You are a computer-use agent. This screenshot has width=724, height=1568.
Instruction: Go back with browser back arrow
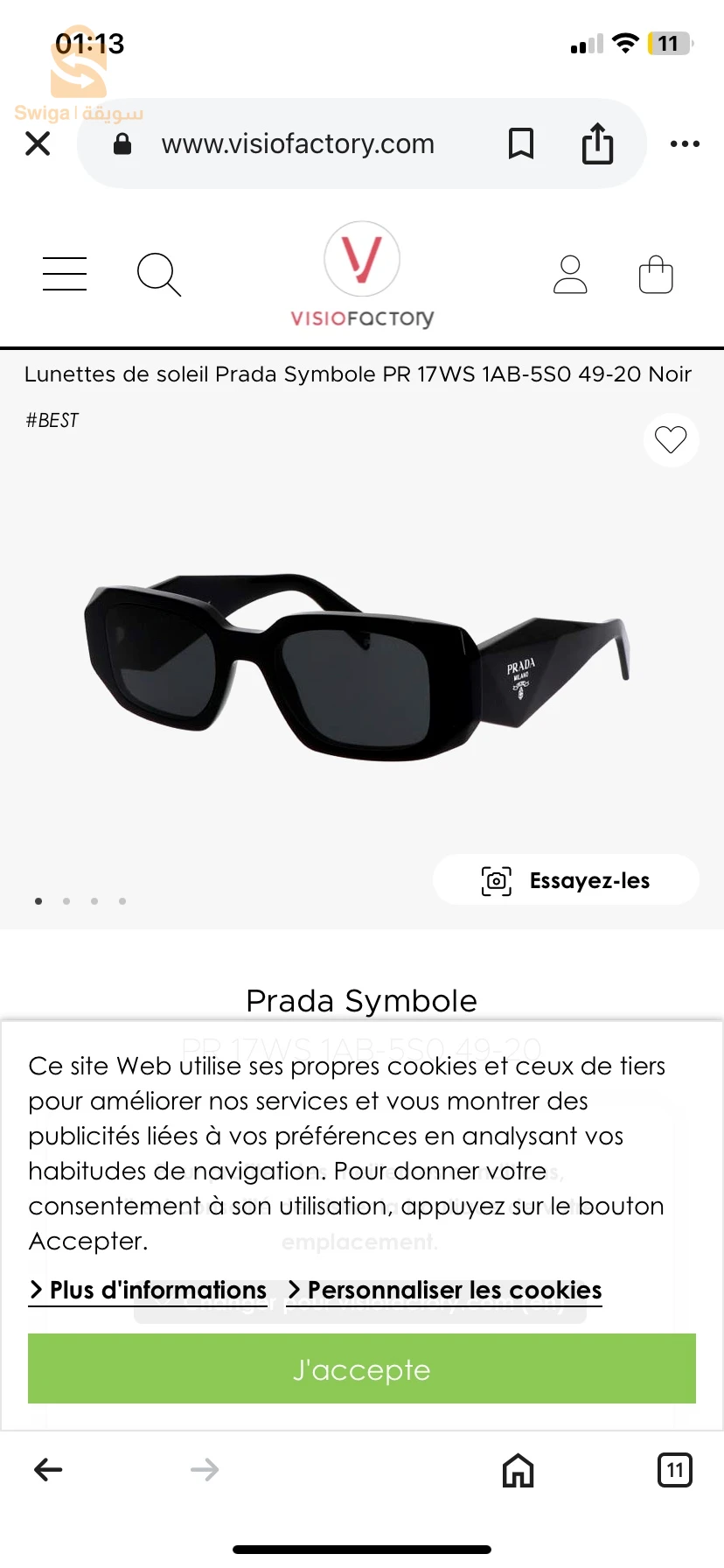48,1470
